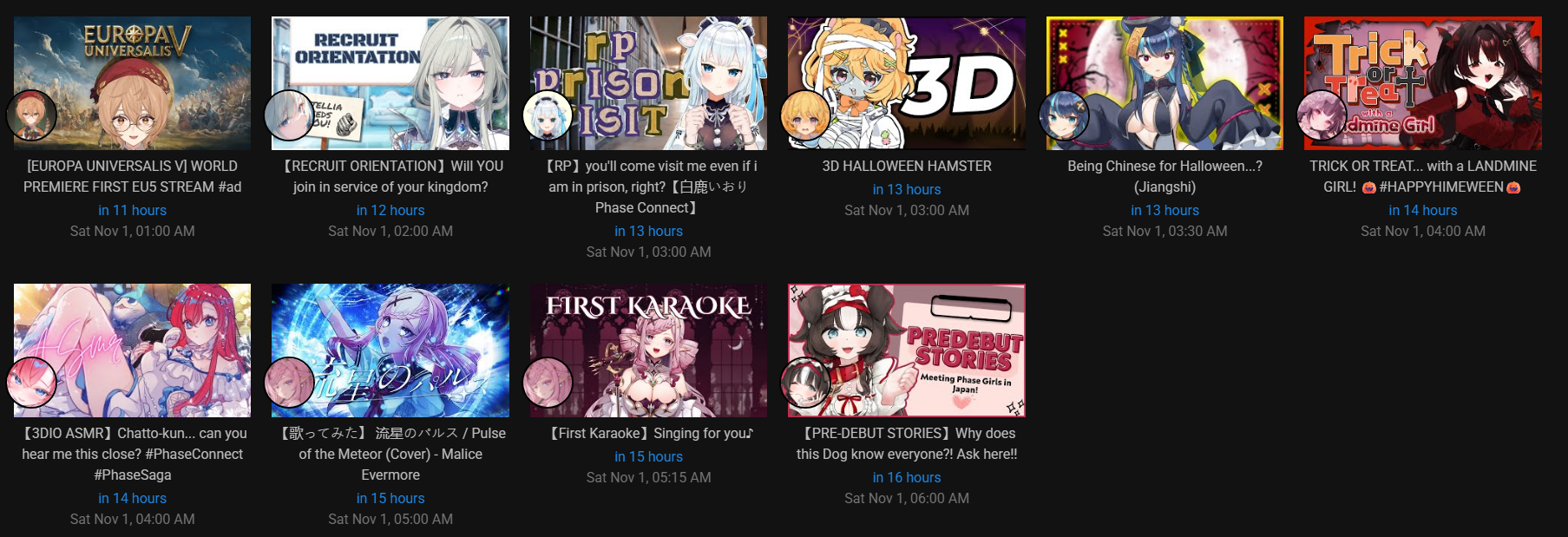Open the First Karaoke stream thumbnail
This screenshot has width=1568, height=537.
[x=648, y=350]
